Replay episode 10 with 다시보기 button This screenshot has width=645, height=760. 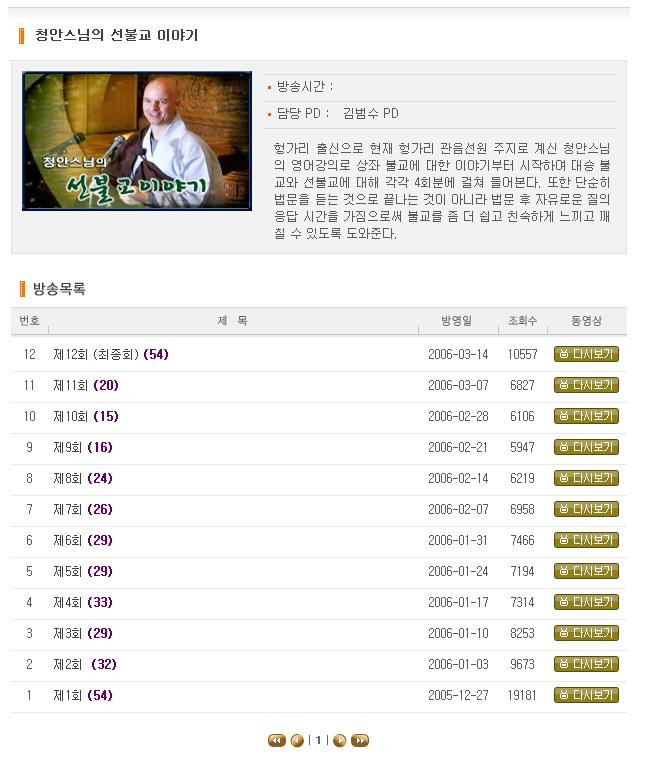(586, 416)
